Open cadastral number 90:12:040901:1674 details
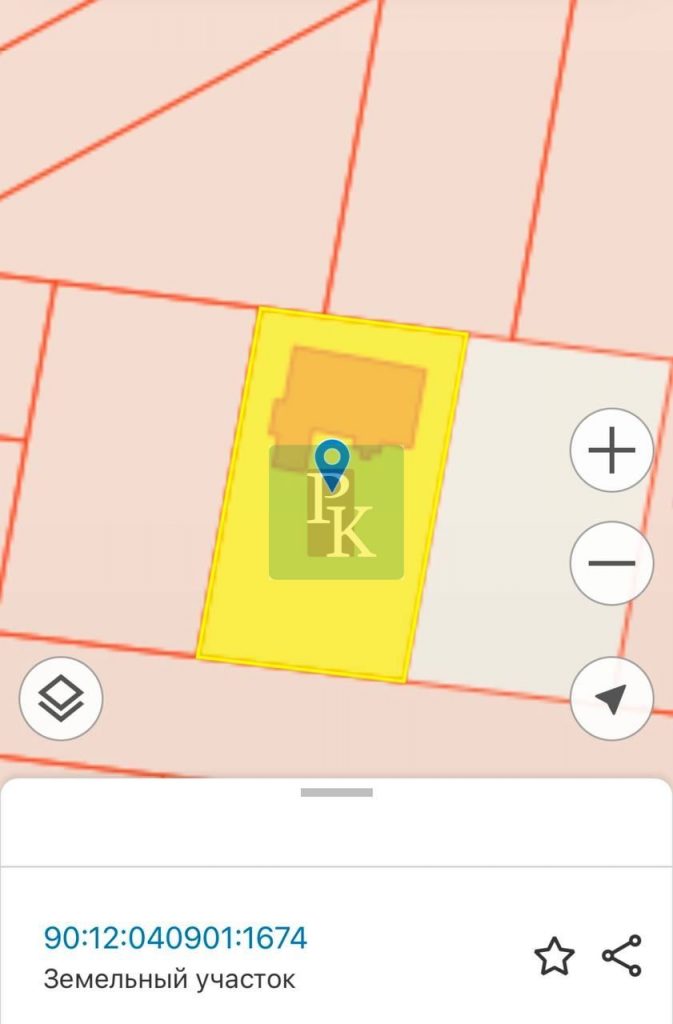Image resolution: width=673 pixels, height=1024 pixels. [x=175, y=938]
